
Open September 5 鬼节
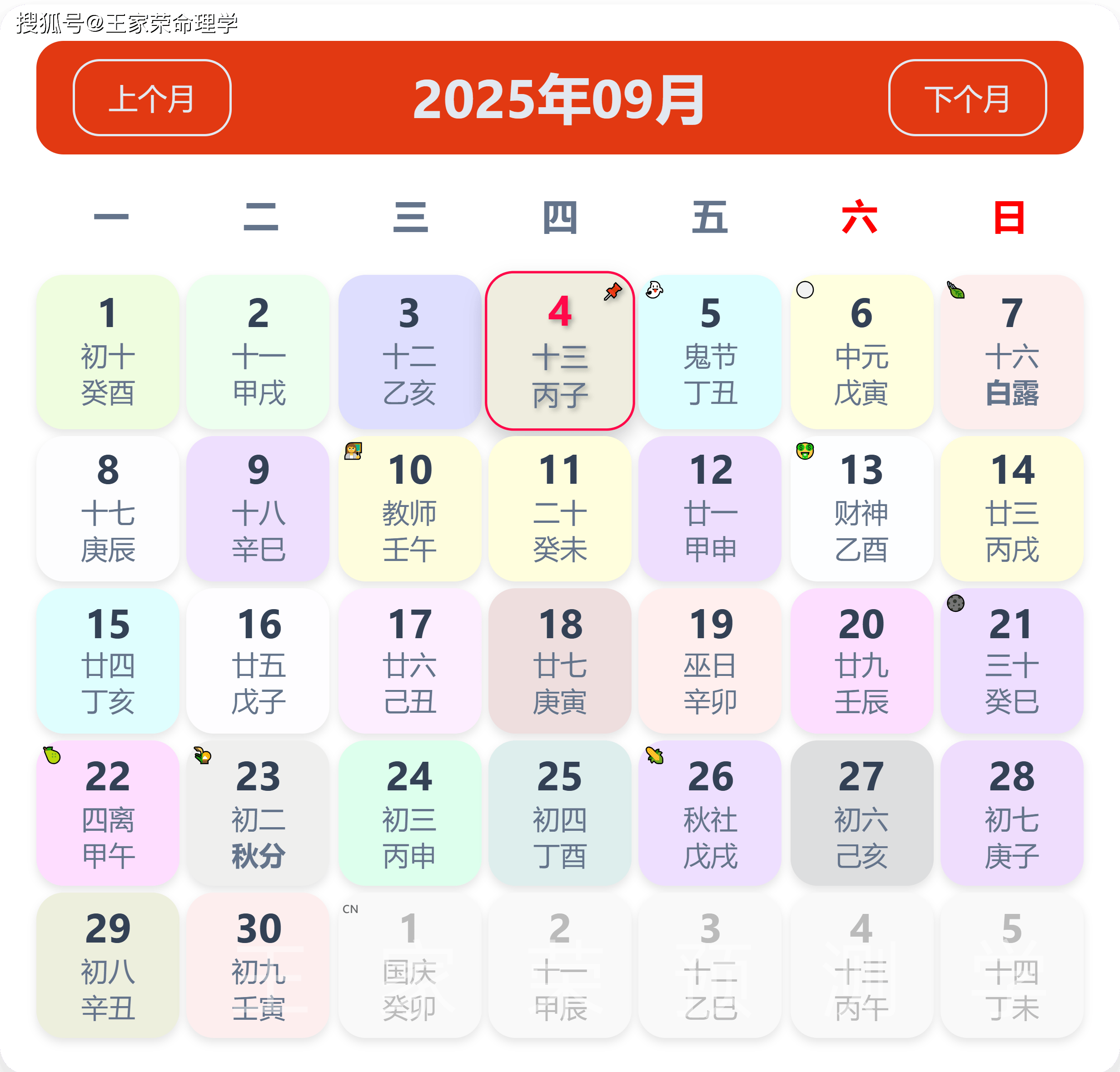pyautogui.click(x=710, y=351)
